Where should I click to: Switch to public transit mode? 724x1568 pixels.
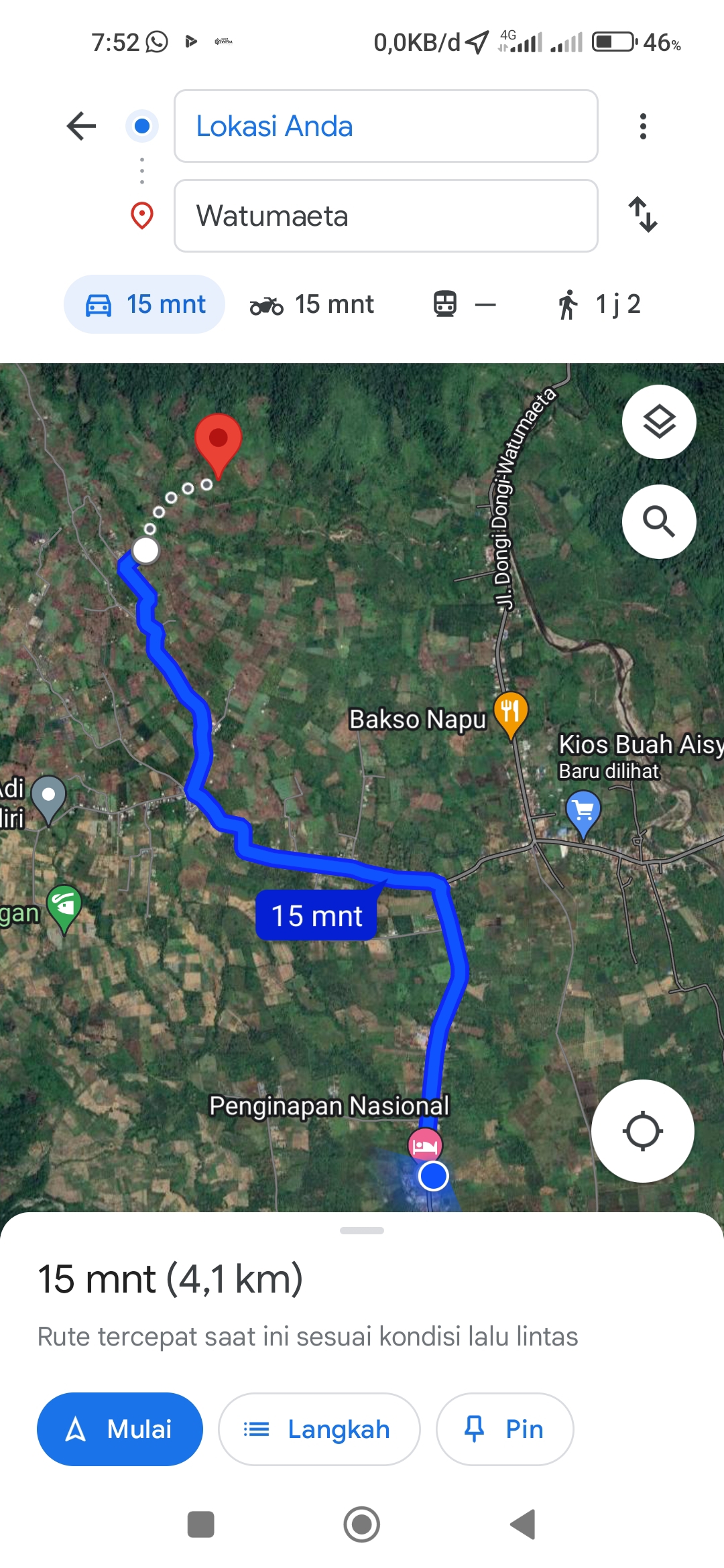pyautogui.click(x=464, y=304)
